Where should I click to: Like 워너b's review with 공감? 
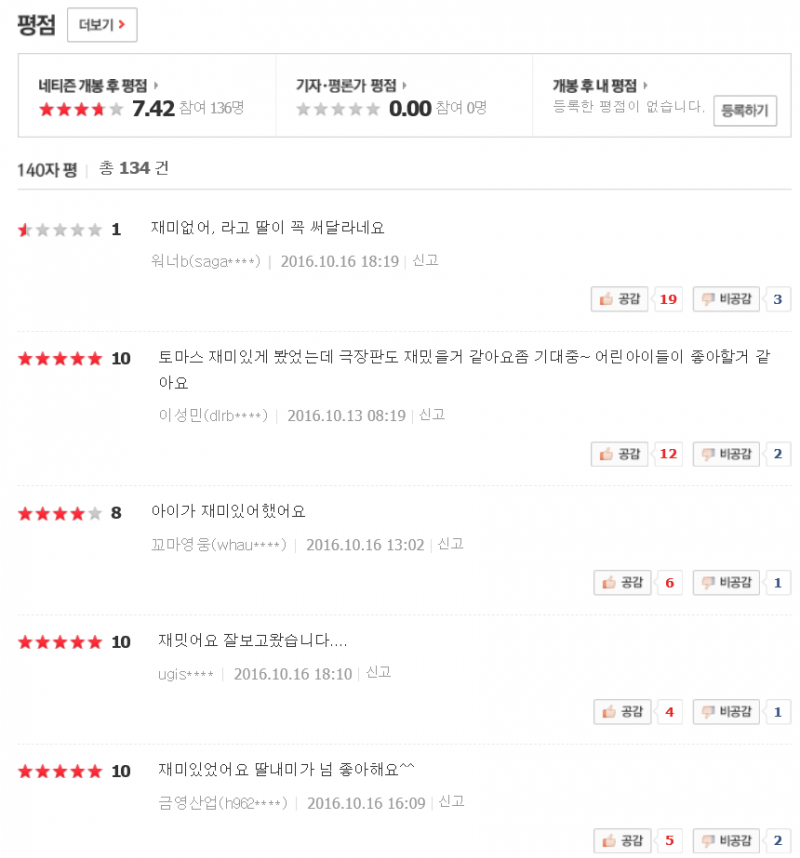tap(621, 298)
